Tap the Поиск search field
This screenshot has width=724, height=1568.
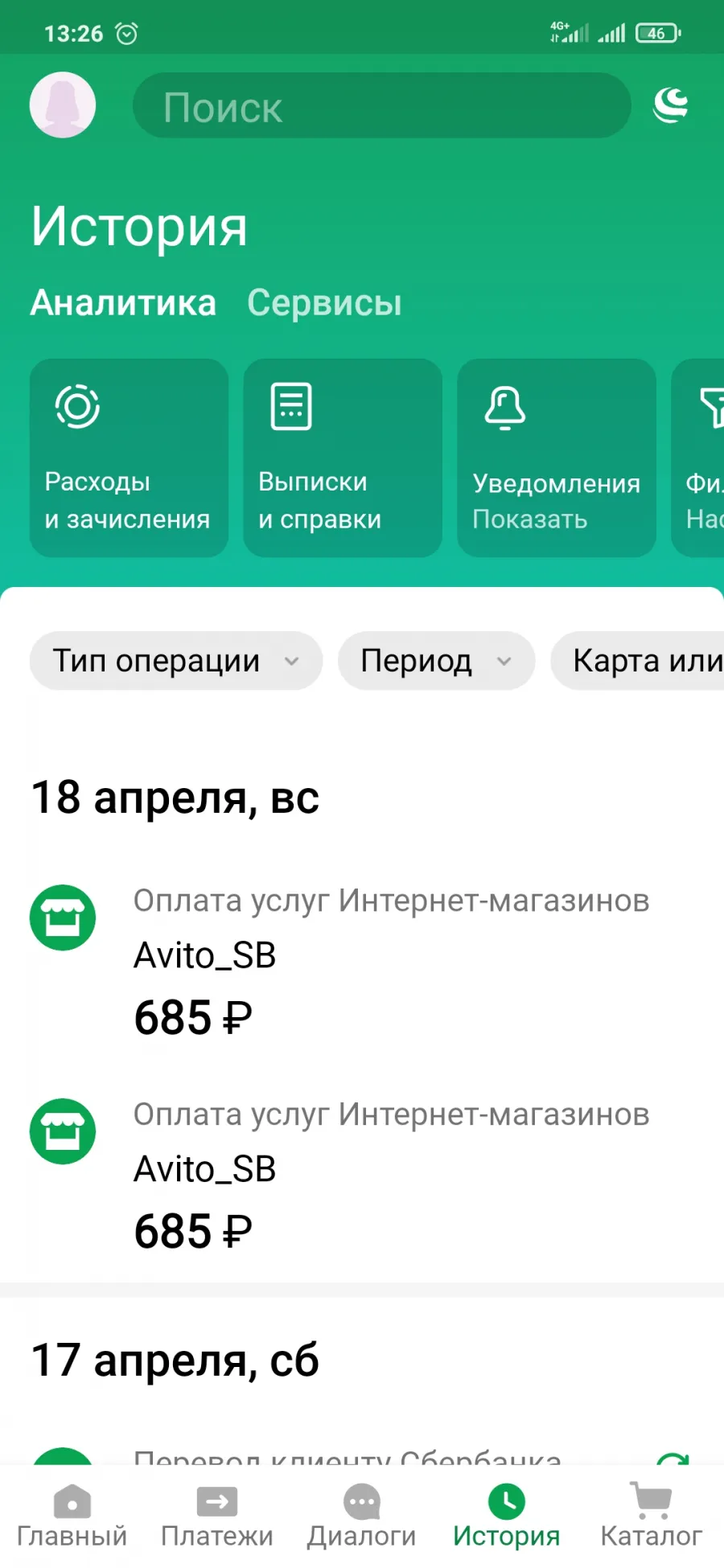[381, 105]
